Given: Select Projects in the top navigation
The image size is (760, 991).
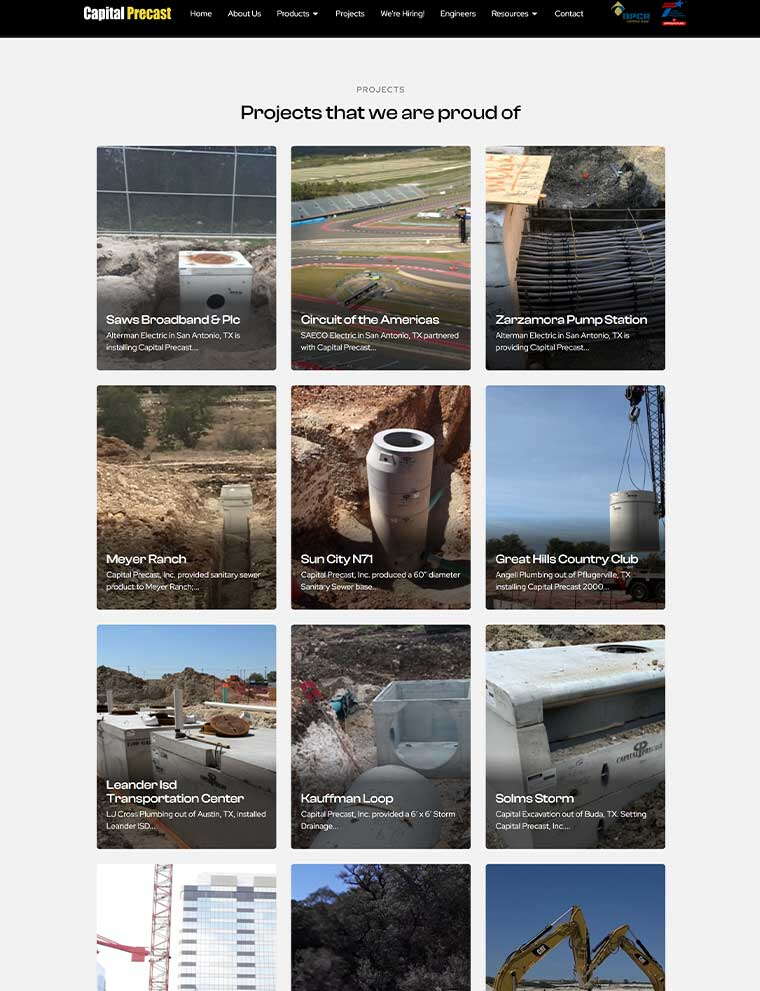Looking at the screenshot, I should pos(350,14).
